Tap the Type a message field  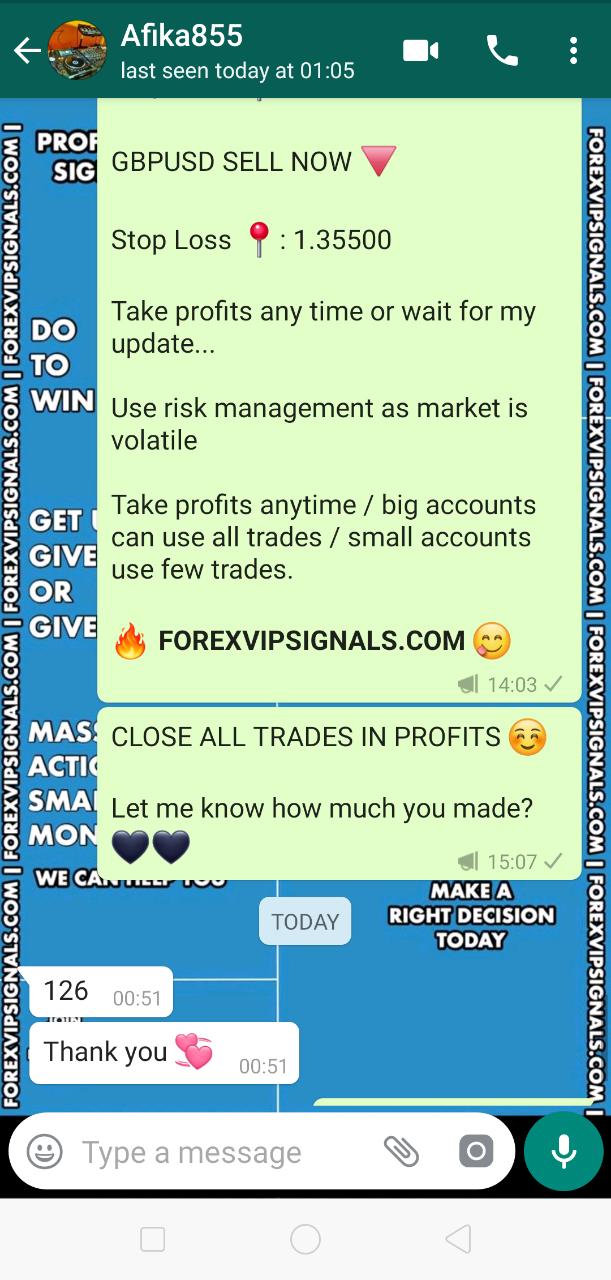(220, 1152)
